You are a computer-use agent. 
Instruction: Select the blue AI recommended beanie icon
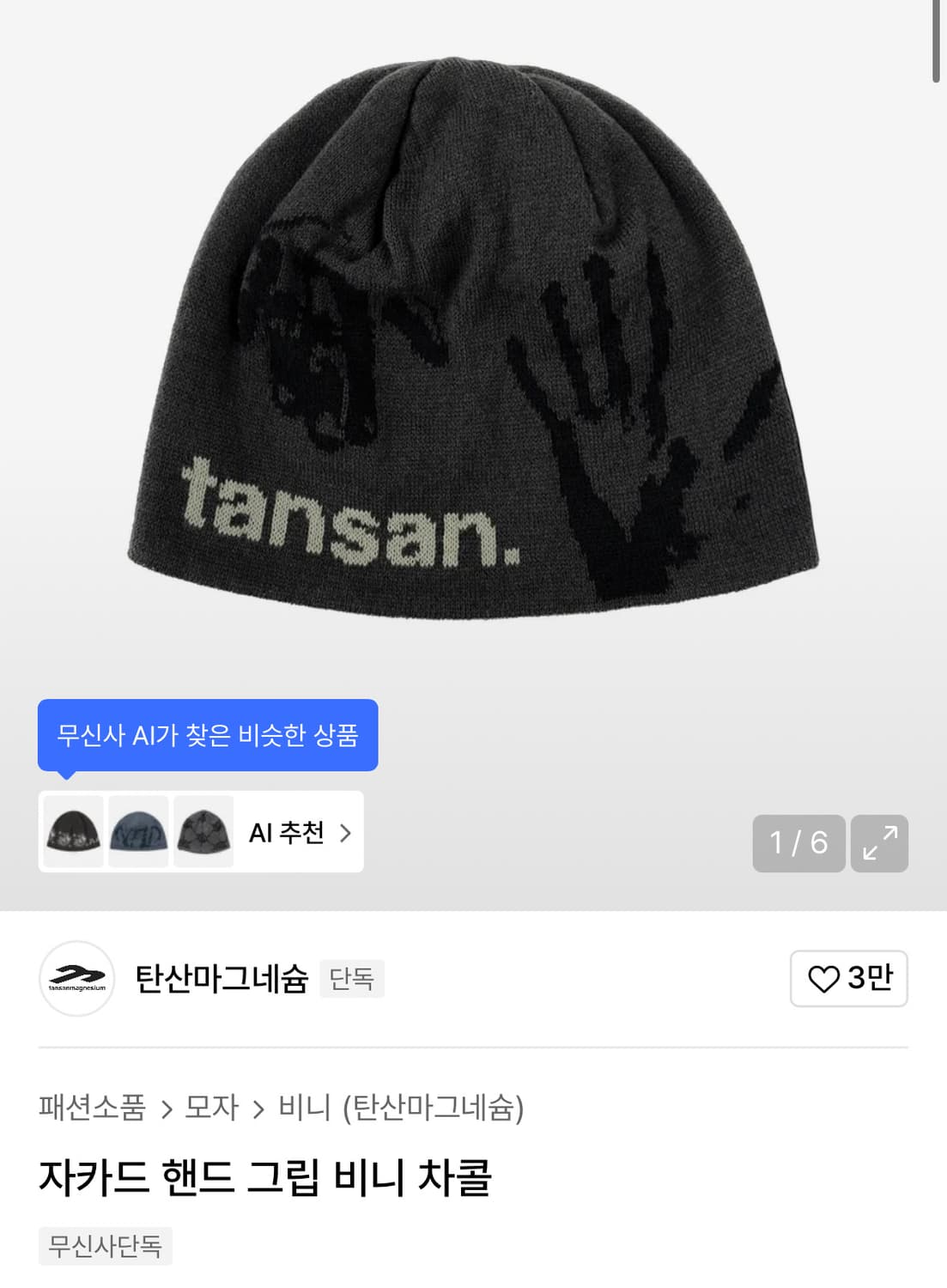[x=137, y=832]
